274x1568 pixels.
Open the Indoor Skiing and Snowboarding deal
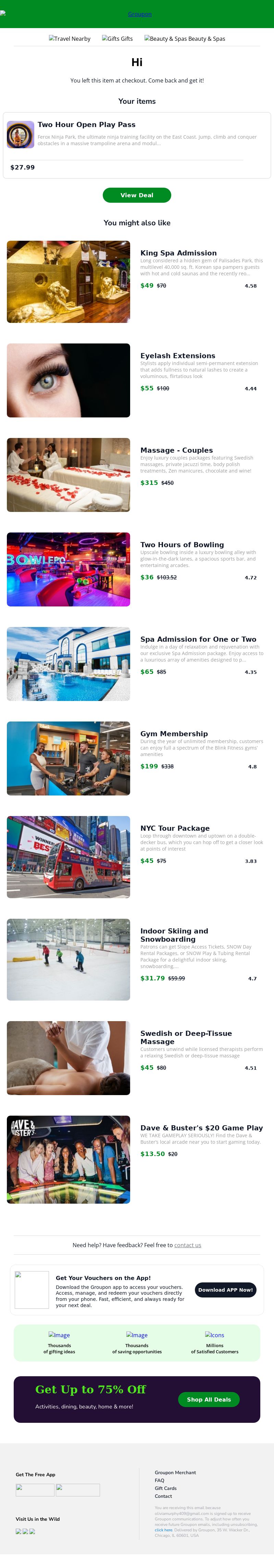coord(174,934)
